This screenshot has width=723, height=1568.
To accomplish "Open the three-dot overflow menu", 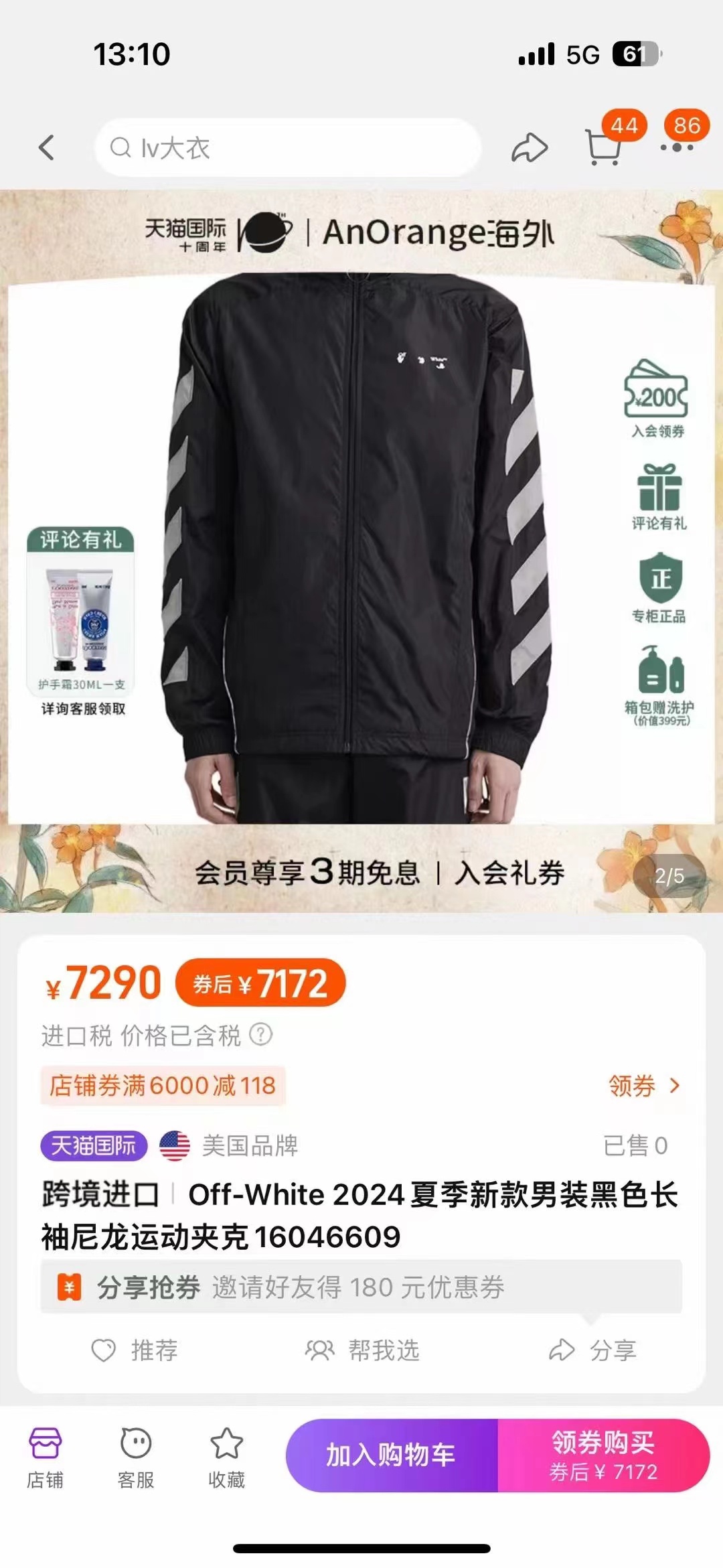I will point(677,147).
